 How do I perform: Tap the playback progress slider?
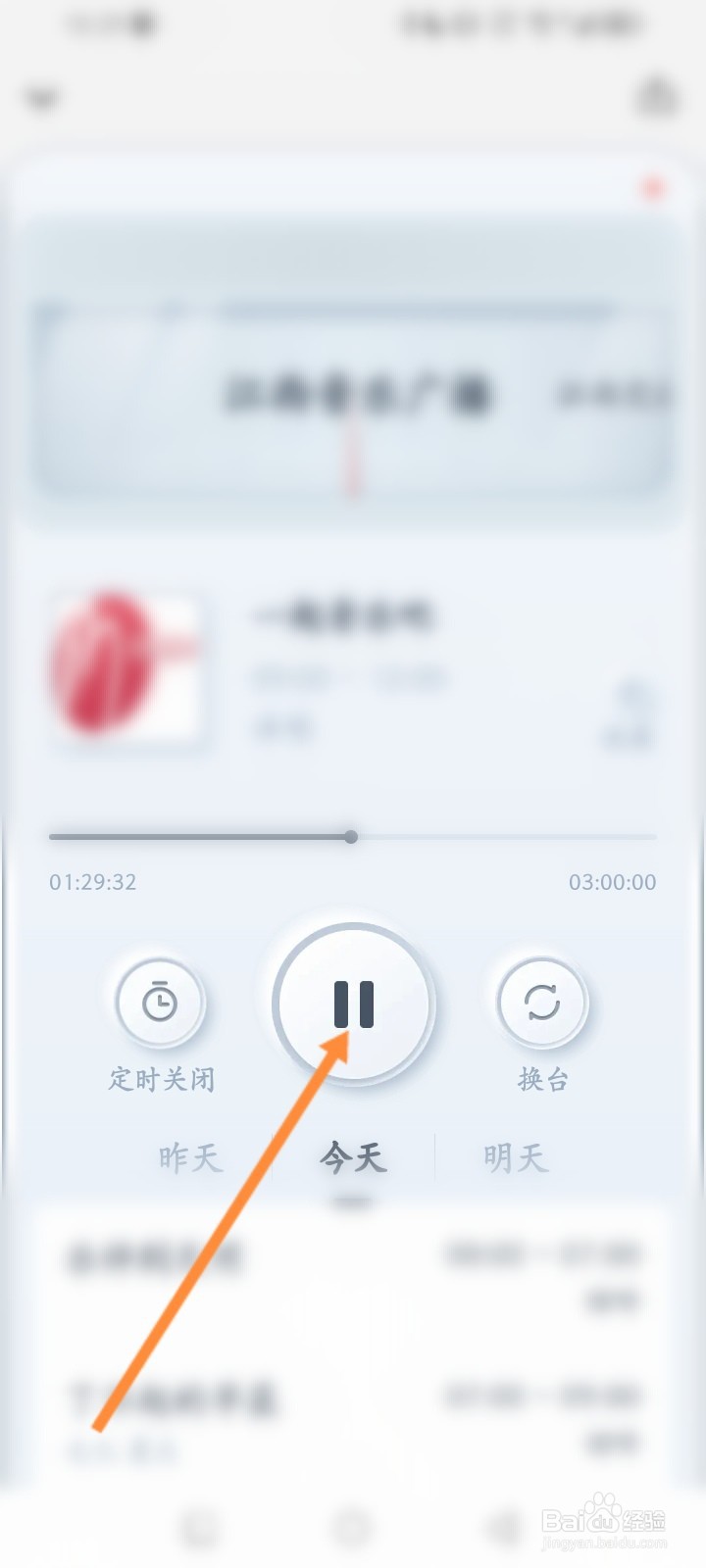353,837
